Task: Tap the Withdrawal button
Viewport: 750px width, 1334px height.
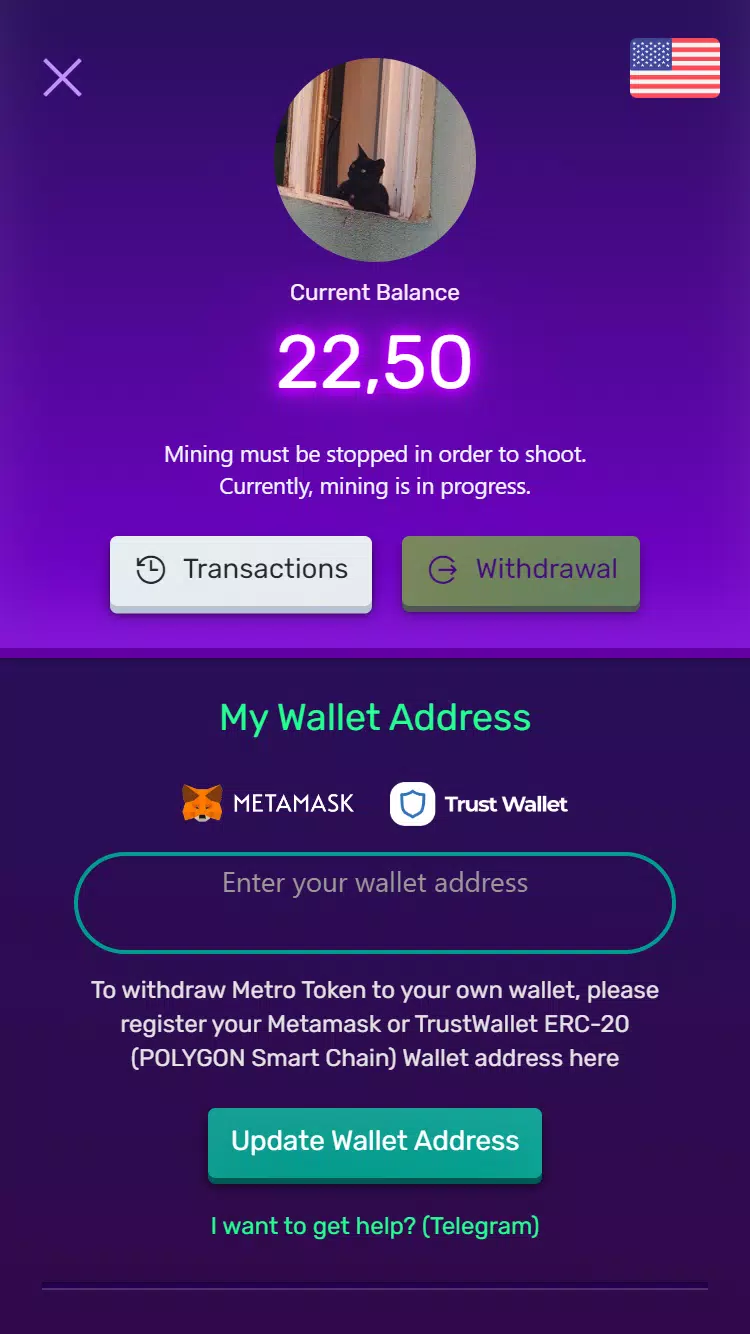Action: pos(520,571)
